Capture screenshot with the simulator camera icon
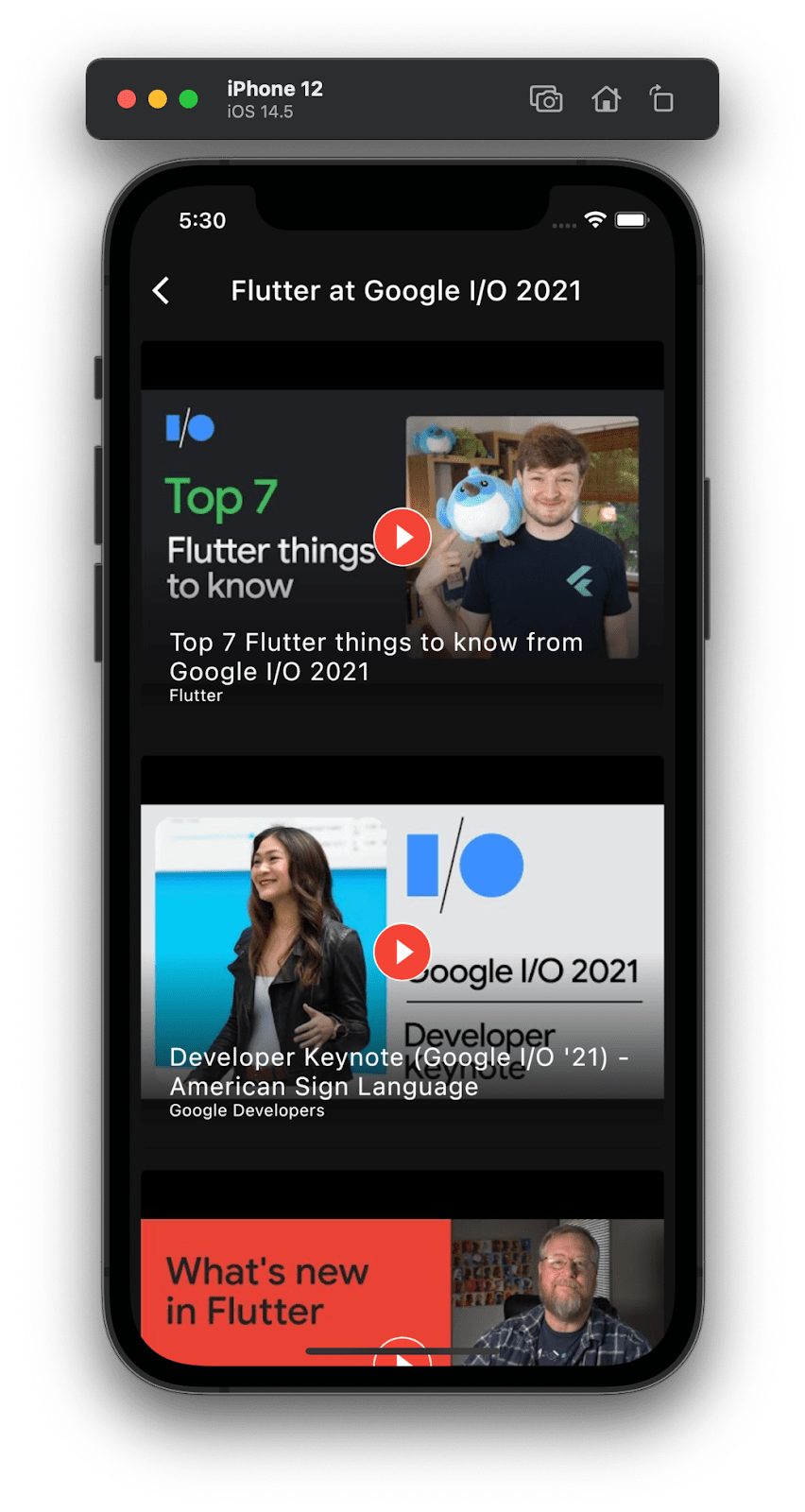 point(546,99)
